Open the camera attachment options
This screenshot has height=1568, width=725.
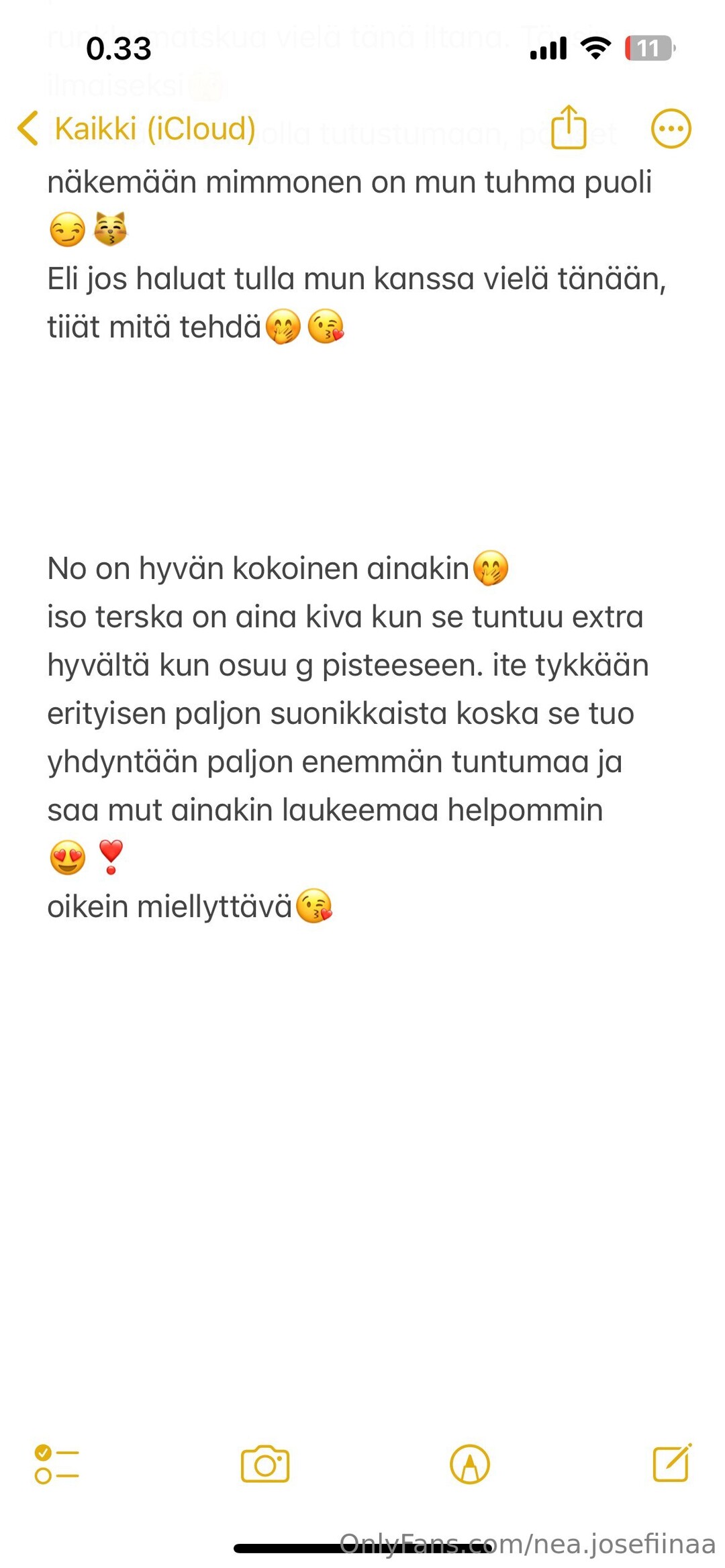pyautogui.click(x=265, y=1464)
